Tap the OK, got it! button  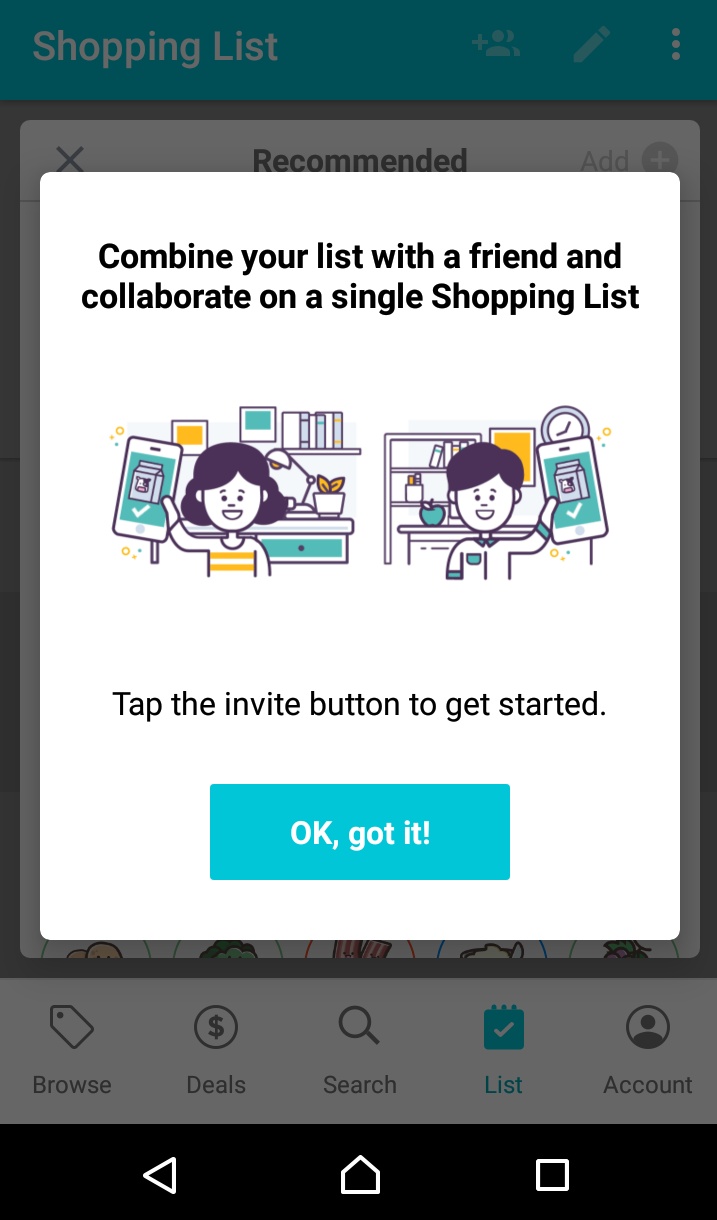(x=360, y=832)
